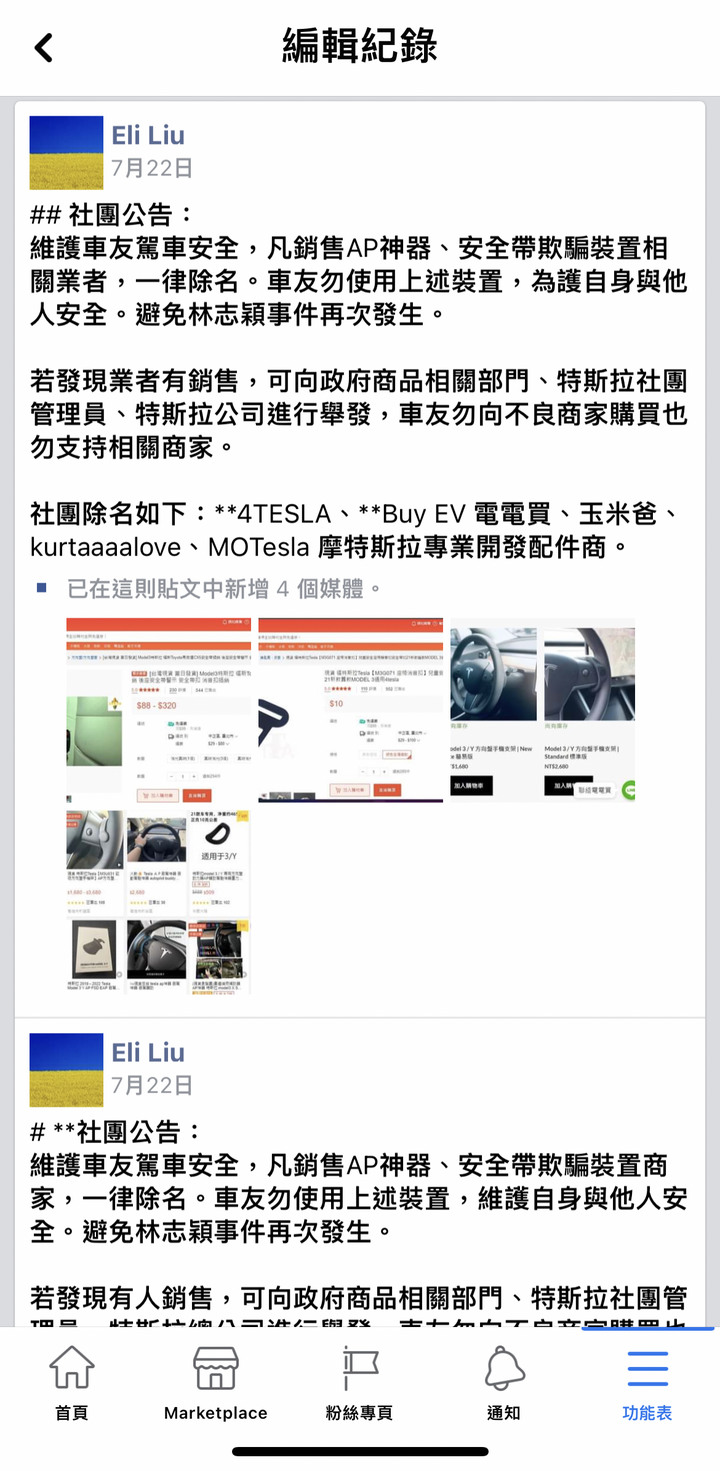
Task: Go back from the 編輯紀錄 page
Action: 43,47
